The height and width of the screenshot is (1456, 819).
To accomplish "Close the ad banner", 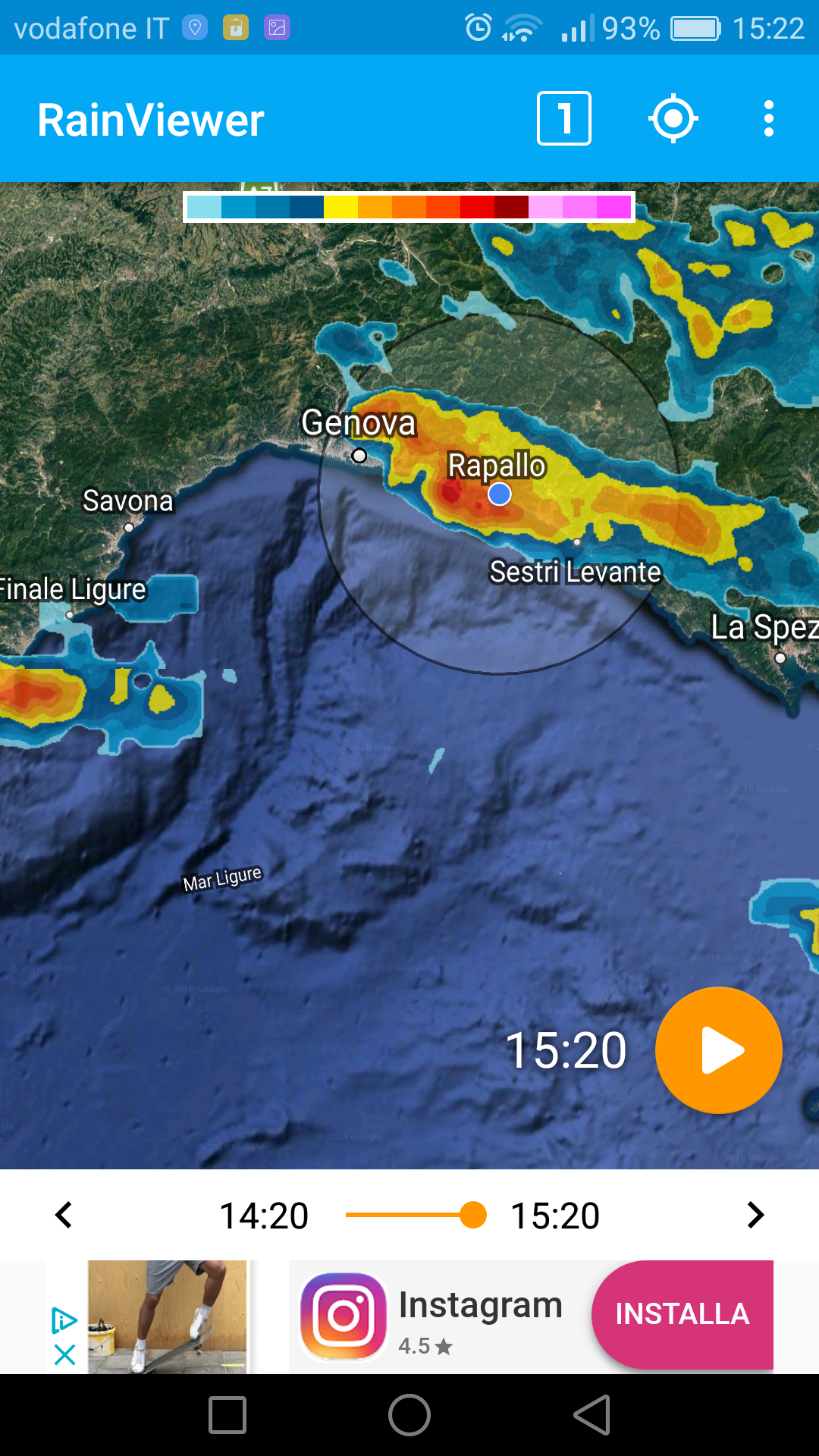I will point(65,1354).
